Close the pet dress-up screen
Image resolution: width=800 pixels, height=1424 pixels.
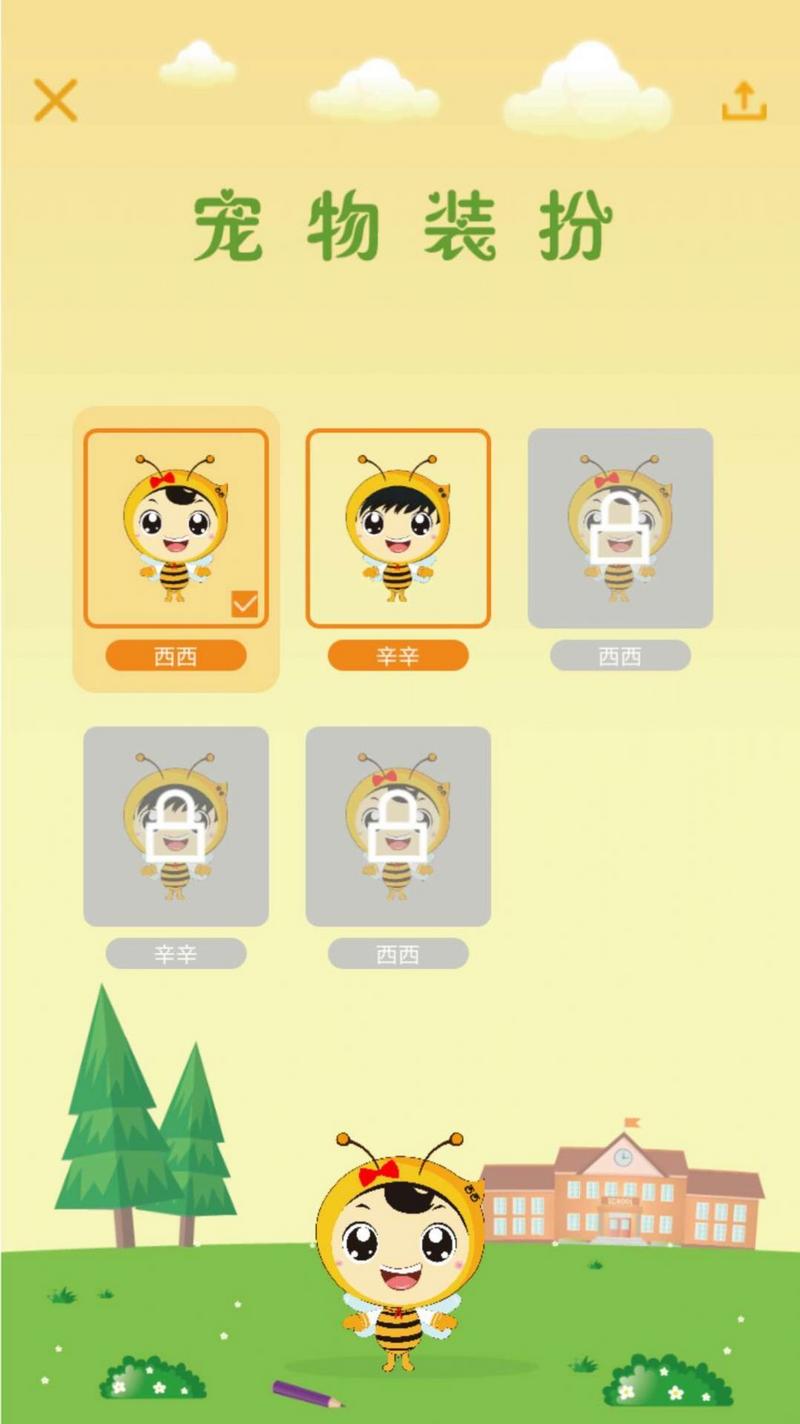[55, 100]
